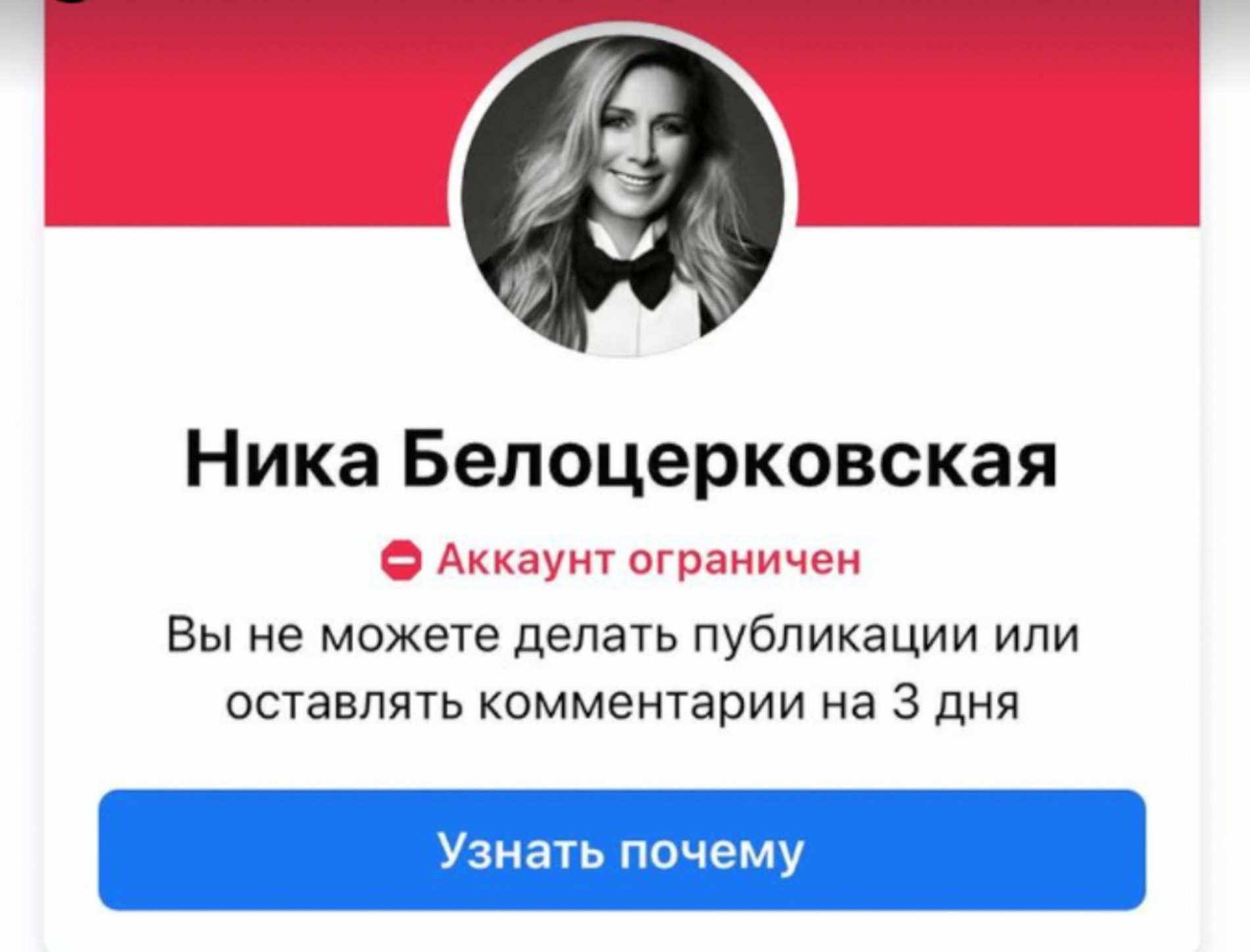
Task: Tap the Узнать почему button
Action: [622, 850]
